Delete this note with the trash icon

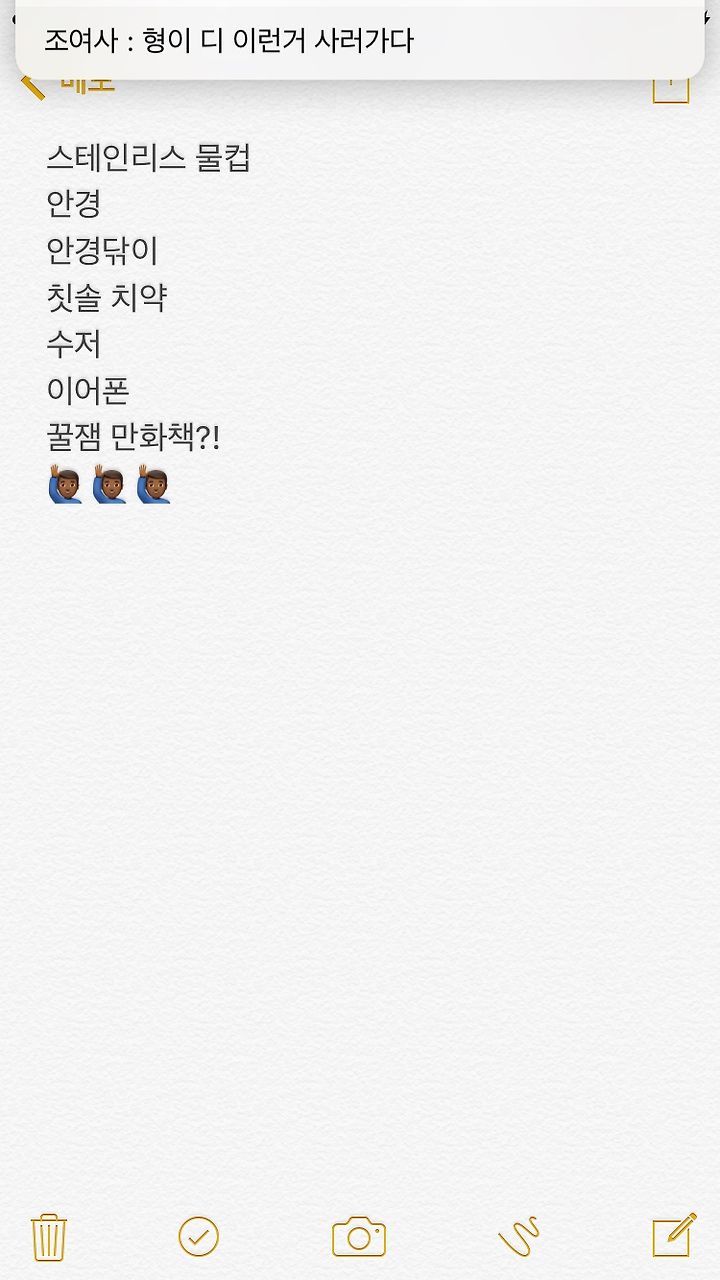pos(49,1236)
